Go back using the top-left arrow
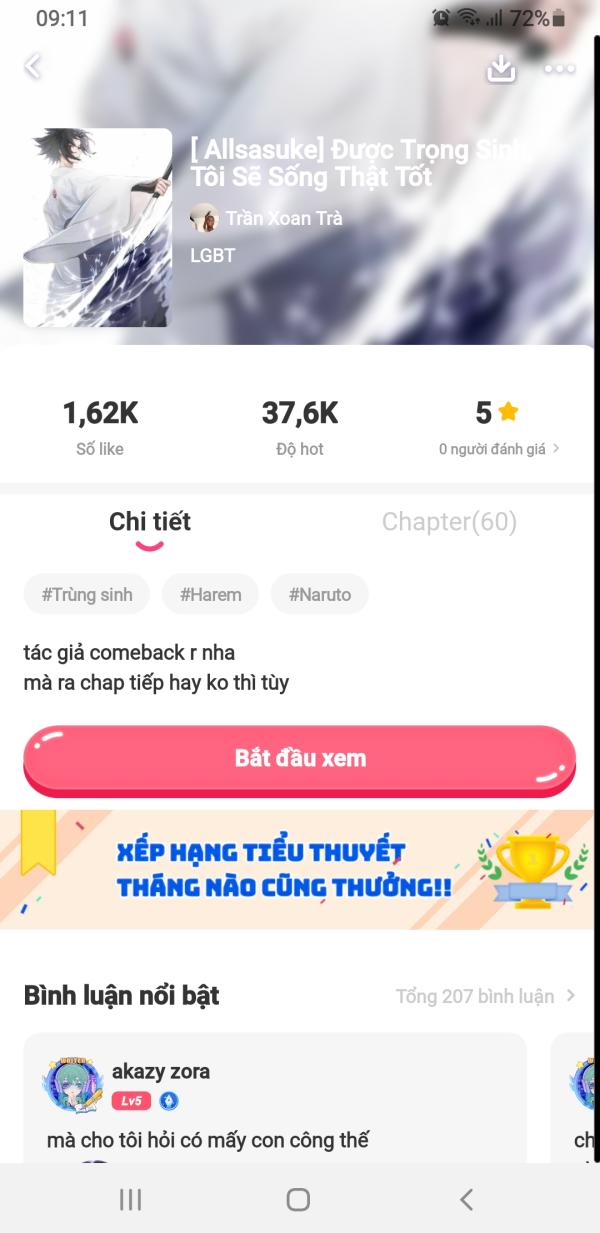This screenshot has height=1233, width=600. click(33, 67)
